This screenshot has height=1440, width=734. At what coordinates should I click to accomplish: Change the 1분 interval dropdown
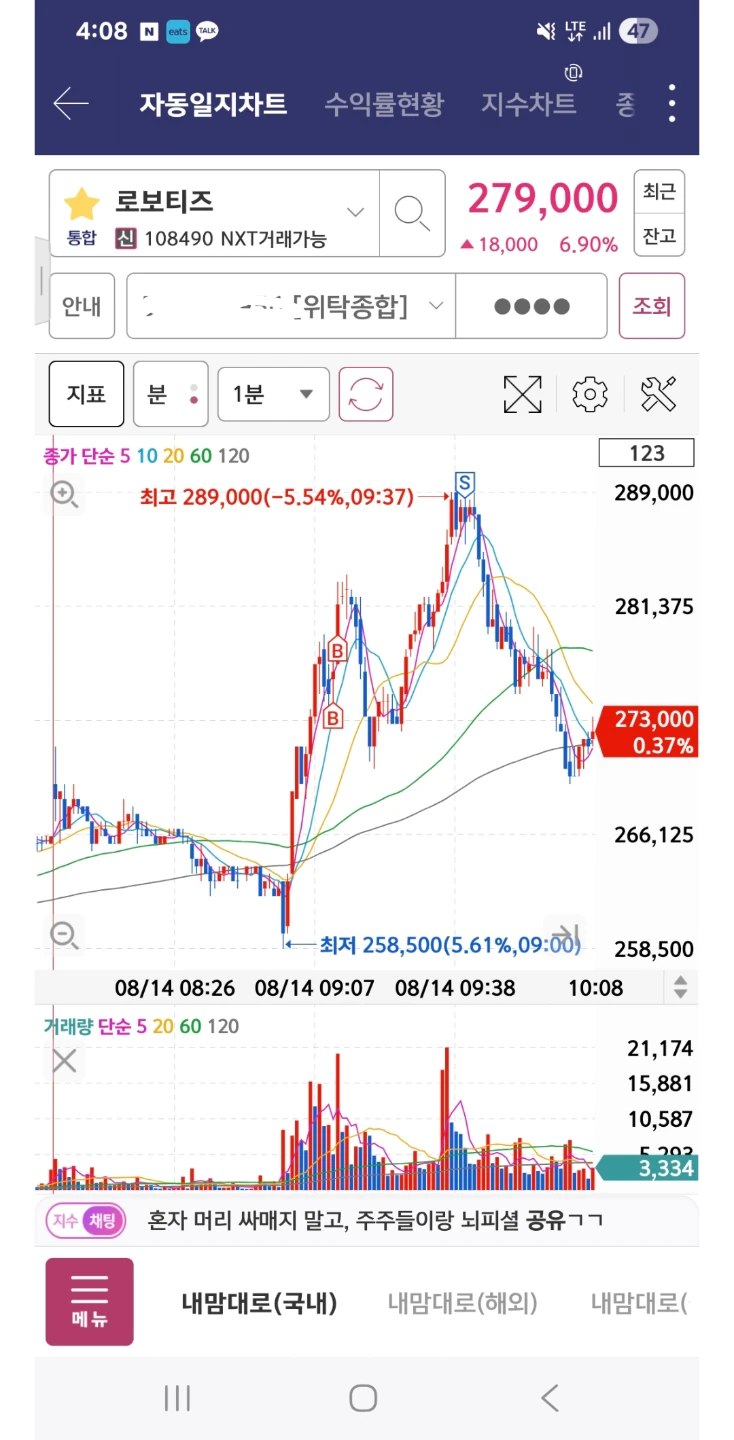[x=274, y=394]
